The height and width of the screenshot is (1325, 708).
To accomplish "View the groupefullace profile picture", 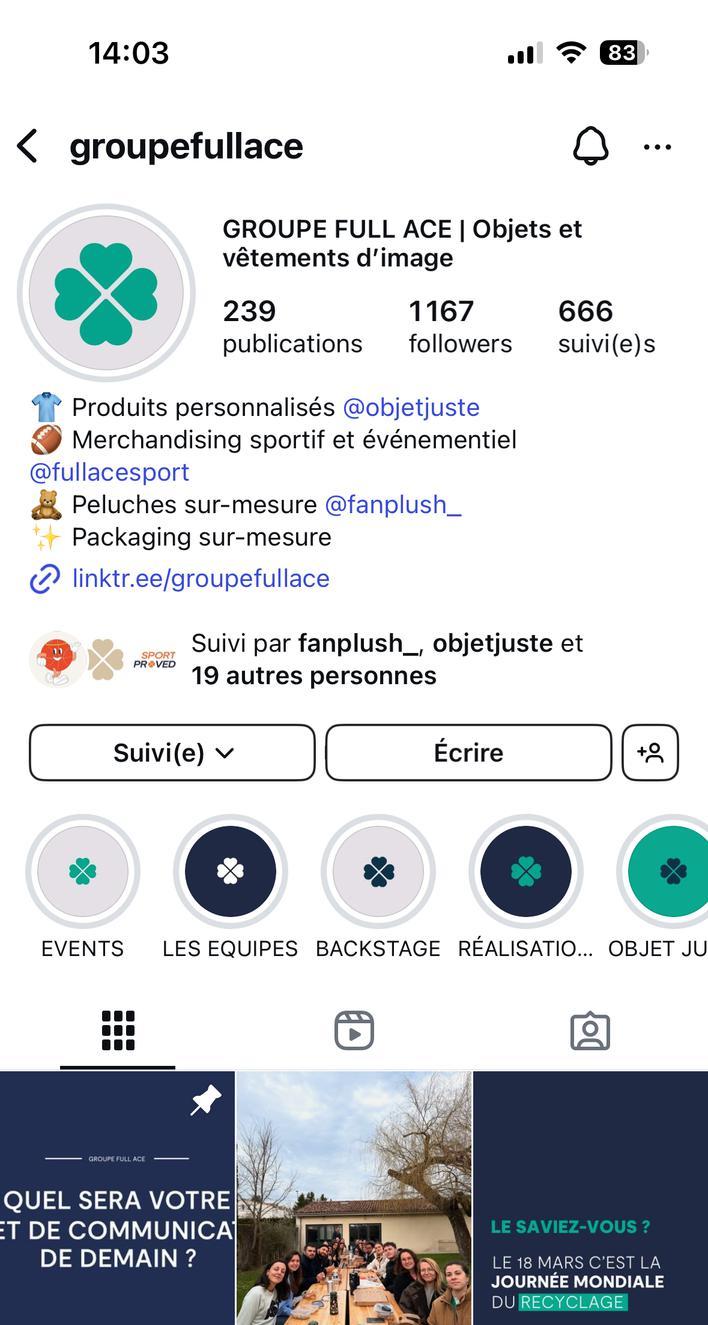I will pyautogui.click(x=106, y=294).
